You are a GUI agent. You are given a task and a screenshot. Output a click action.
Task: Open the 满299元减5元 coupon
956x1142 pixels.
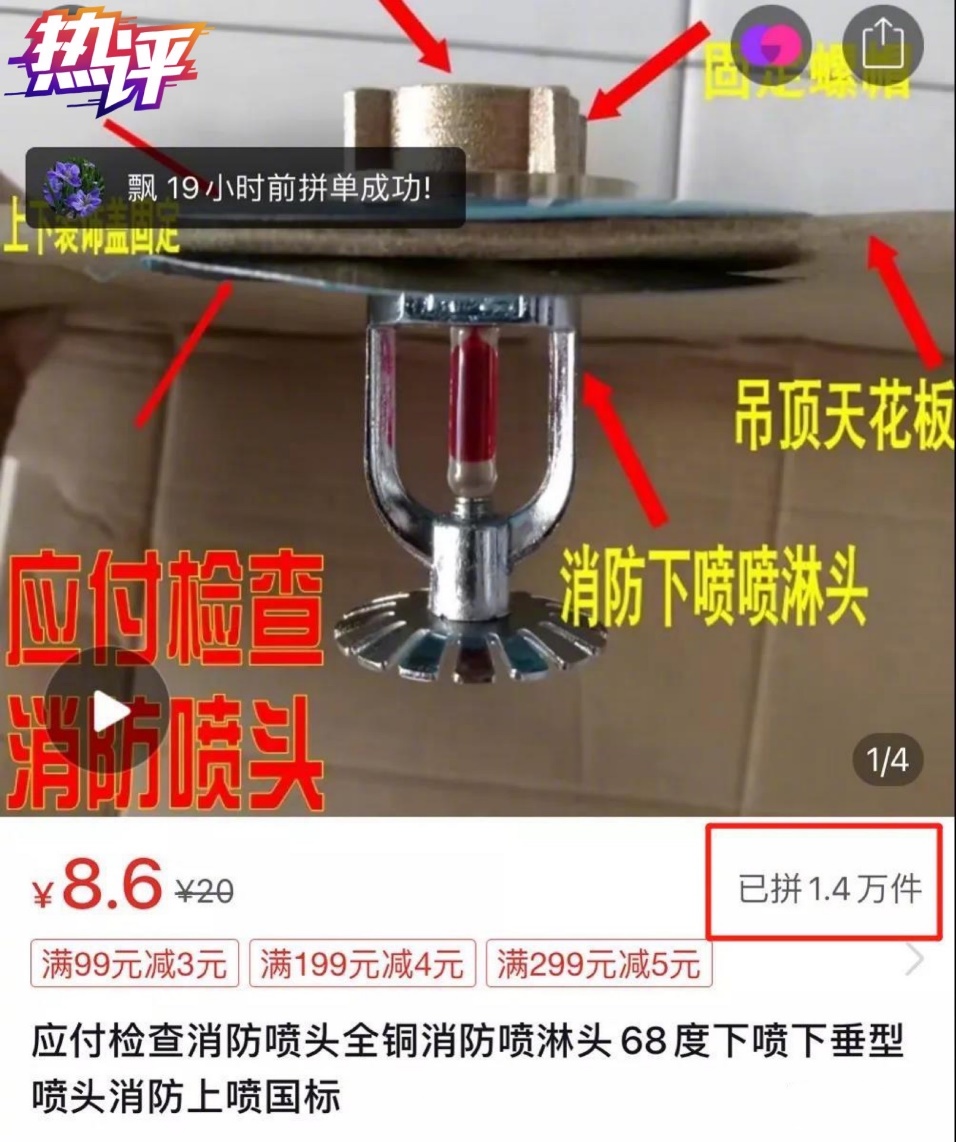pyautogui.click(x=599, y=965)
